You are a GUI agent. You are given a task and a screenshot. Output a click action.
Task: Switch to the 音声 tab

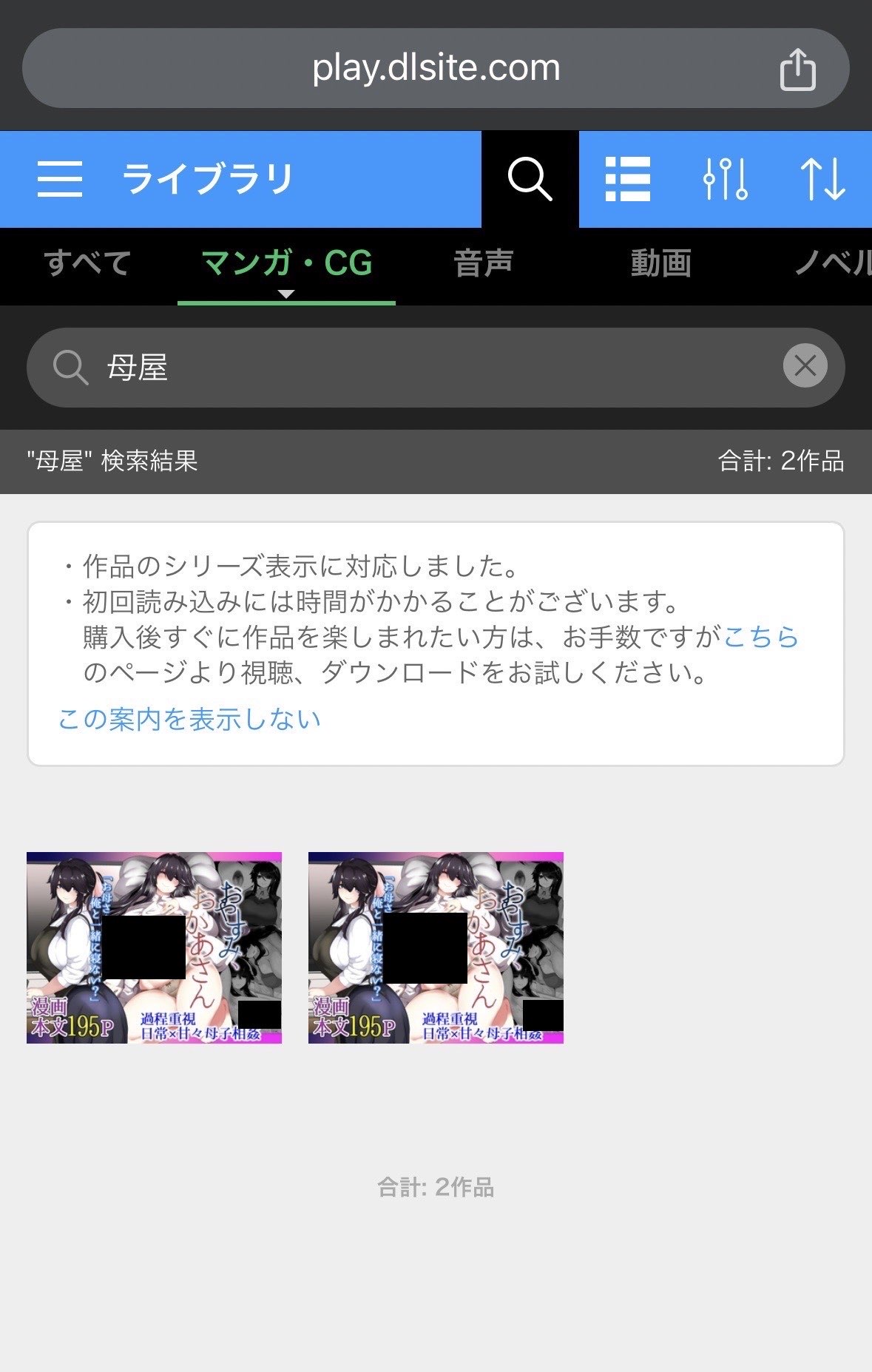(x=483, y=263)
